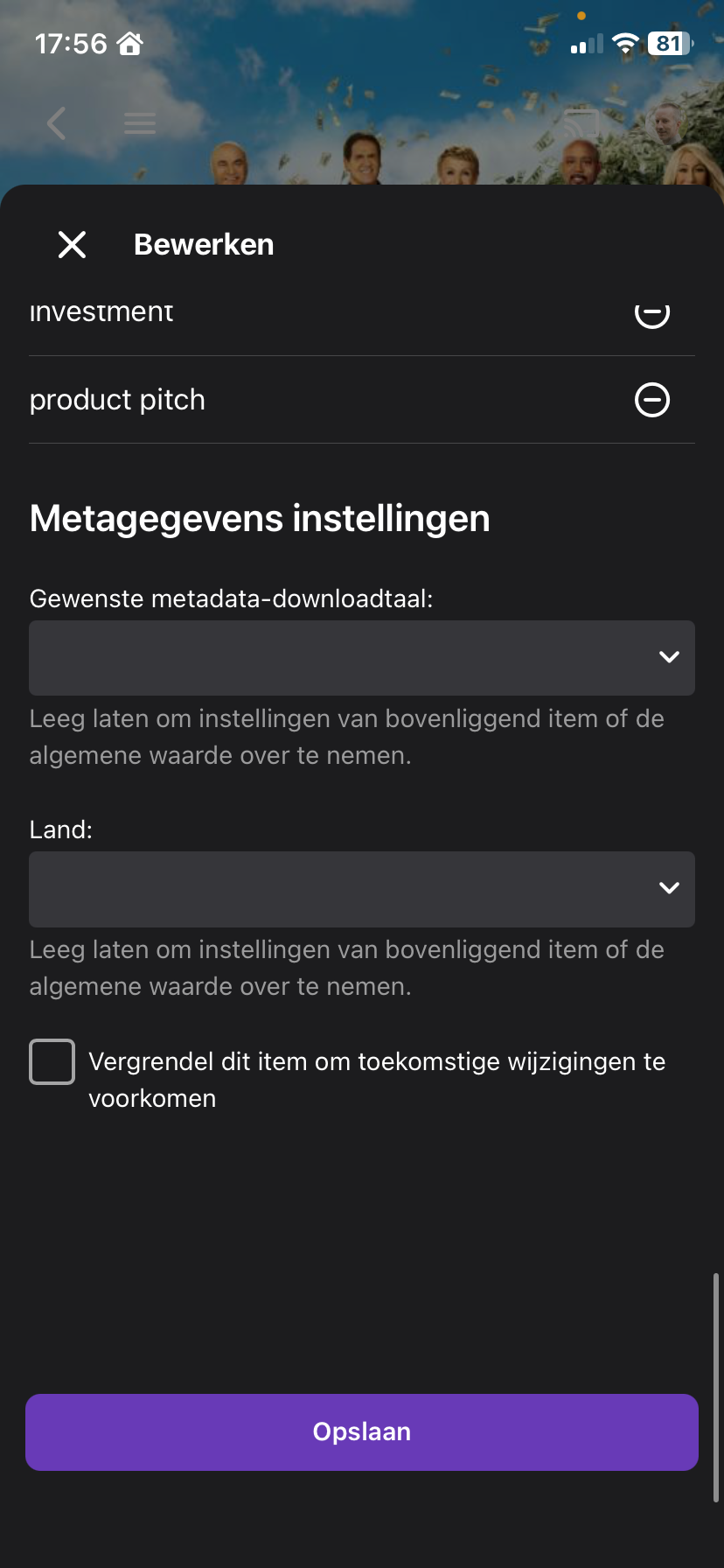This screenshot has height=1568, width=724.
Task: Save changes with Opslaan
Action: [x=362, y=1431]
